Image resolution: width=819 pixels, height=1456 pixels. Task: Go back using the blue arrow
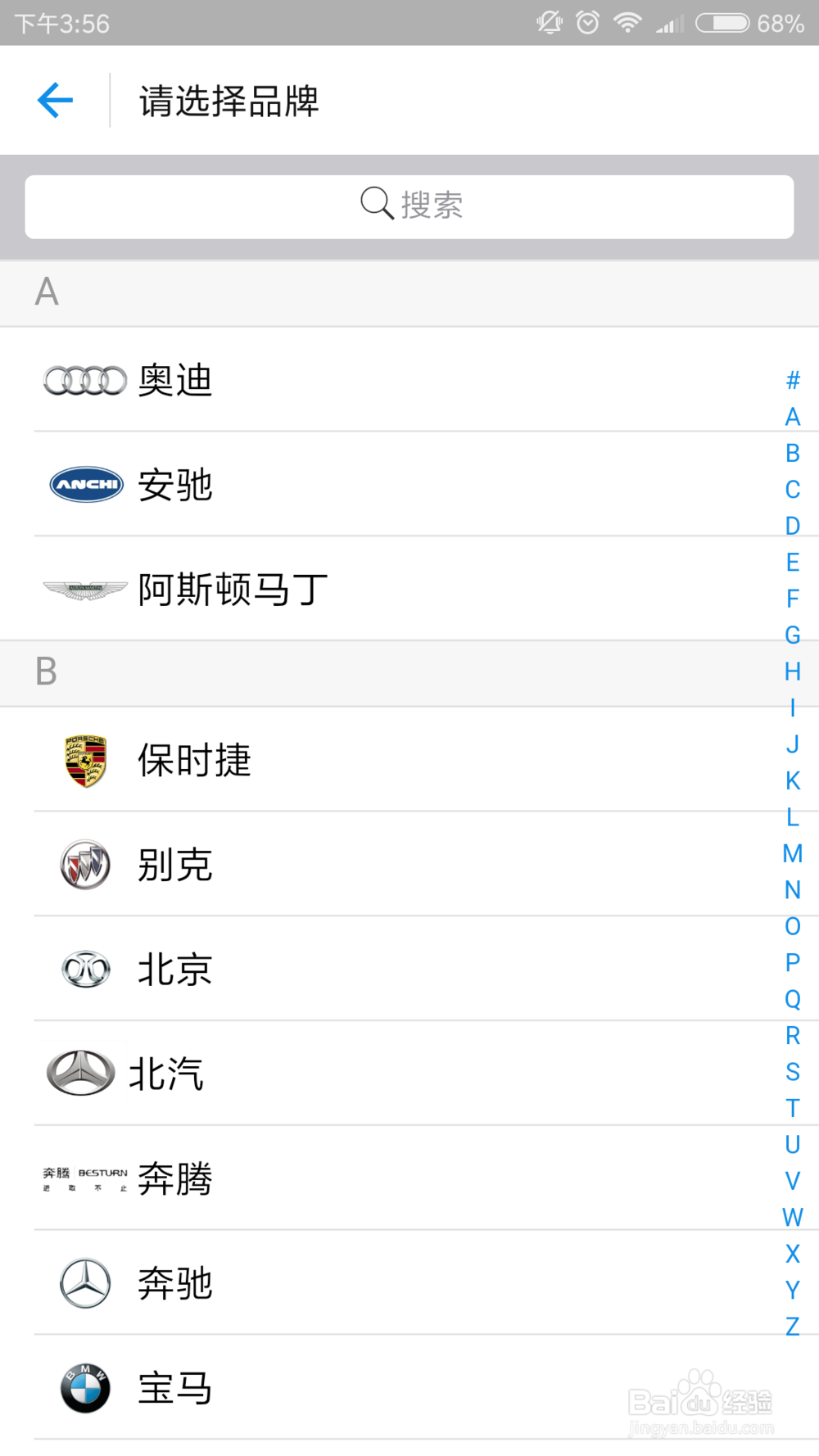55,100
